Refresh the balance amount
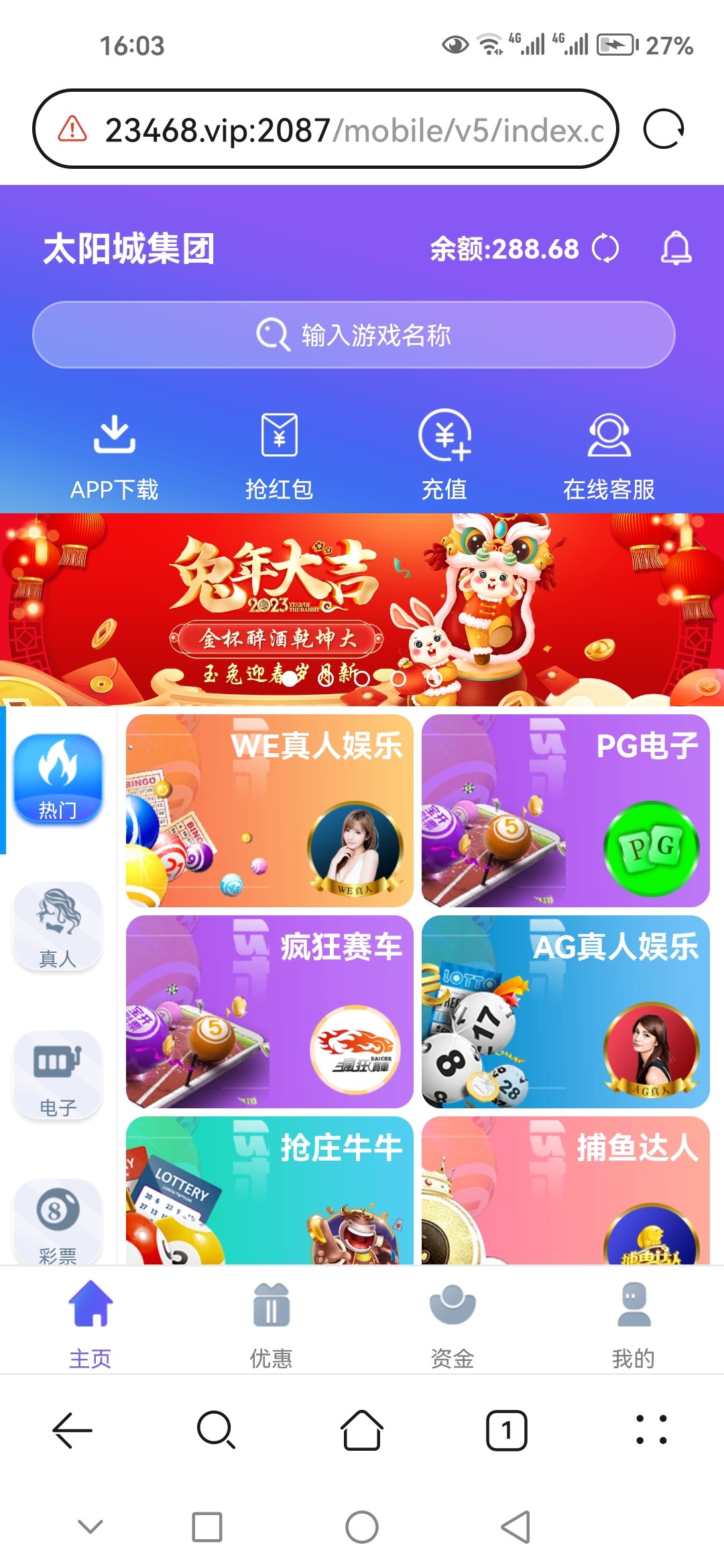The width and height of the screenshot is (724, 1568). pos(605,249)
